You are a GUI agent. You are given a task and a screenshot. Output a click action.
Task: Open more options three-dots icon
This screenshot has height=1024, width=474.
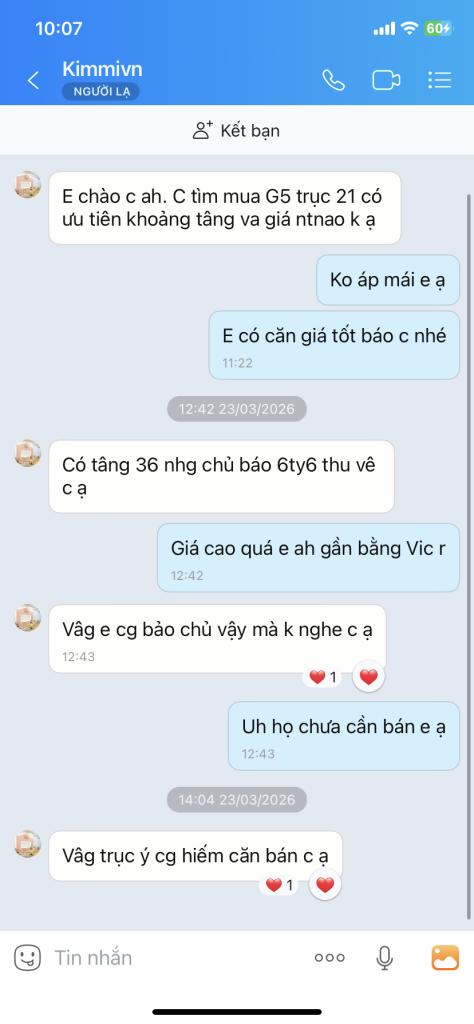(x=329, y=958)
